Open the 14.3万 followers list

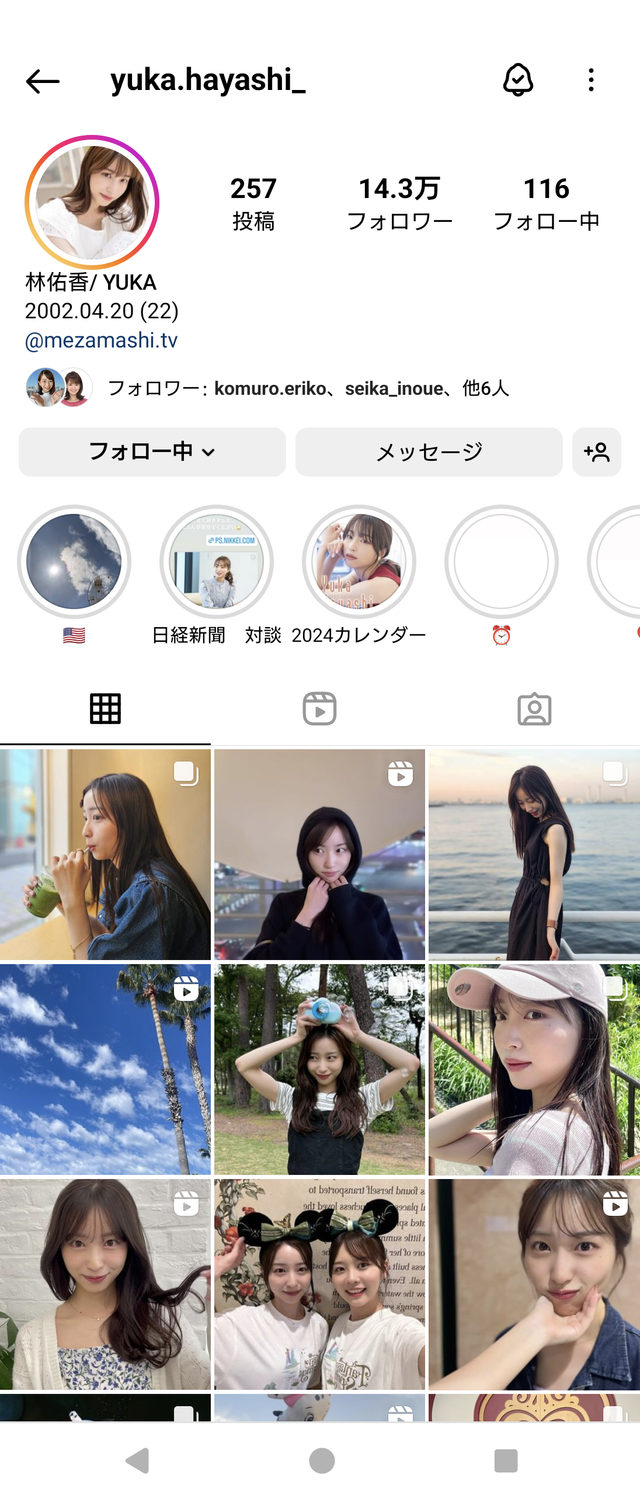pyautogui.click(x=399, y=203)
